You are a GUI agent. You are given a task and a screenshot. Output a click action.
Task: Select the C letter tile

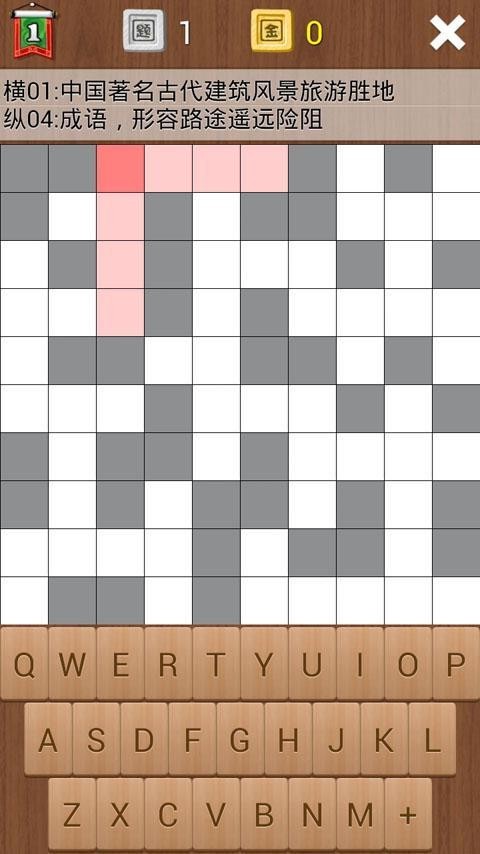click(168, 814)
